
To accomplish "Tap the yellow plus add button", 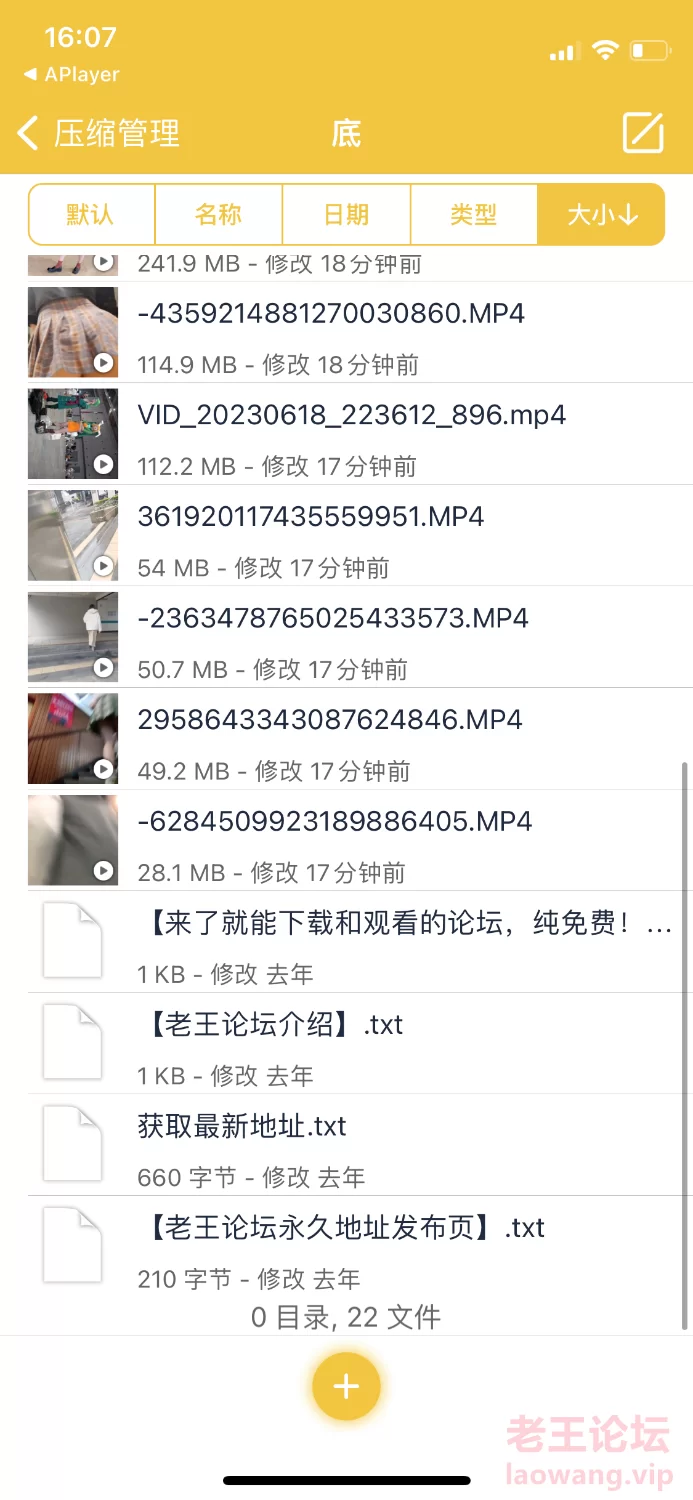I will pyautogui.click(x=346, y=1386).
